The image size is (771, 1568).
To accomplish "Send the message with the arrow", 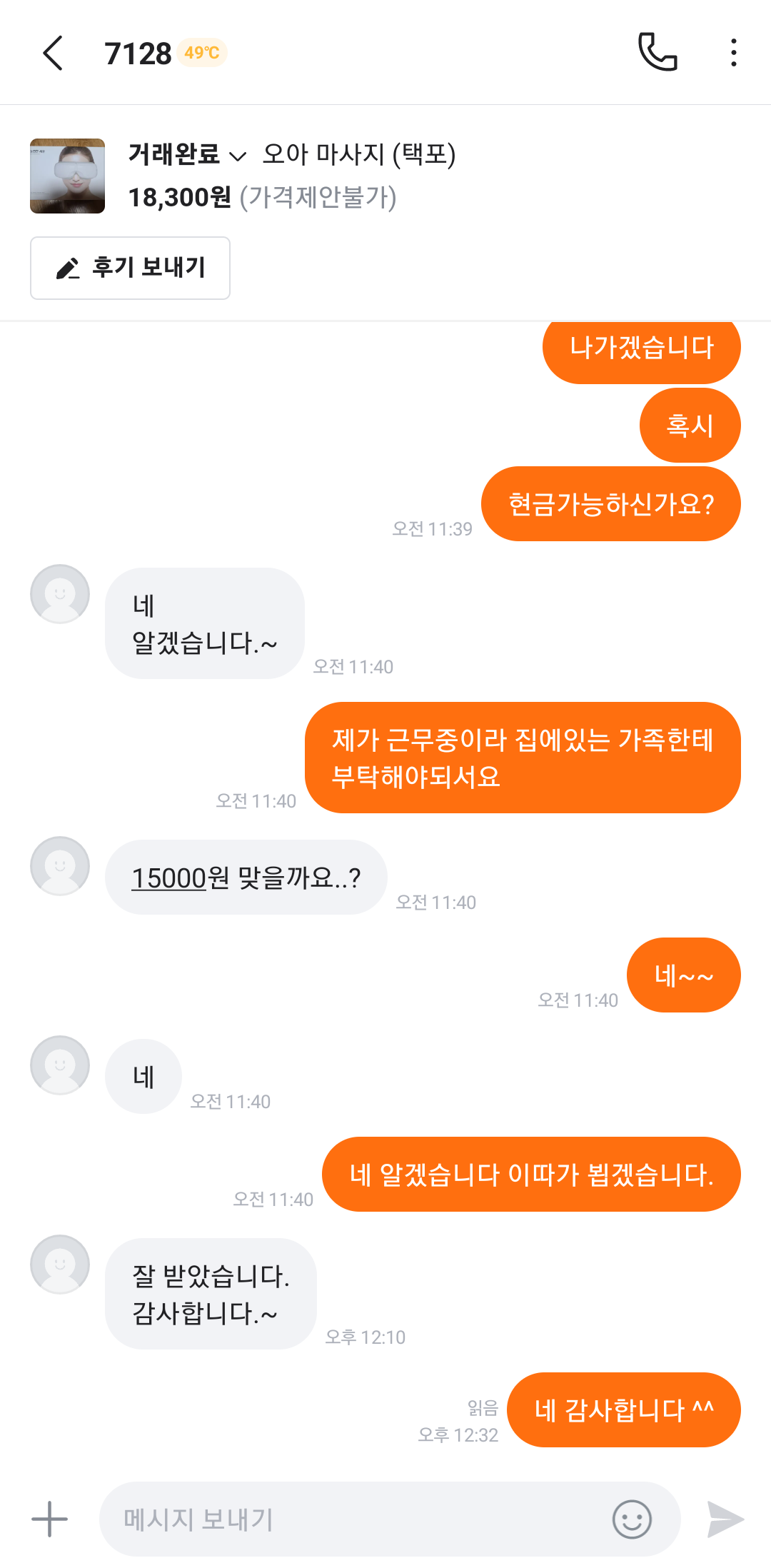I will click(x=725, y=1519).
